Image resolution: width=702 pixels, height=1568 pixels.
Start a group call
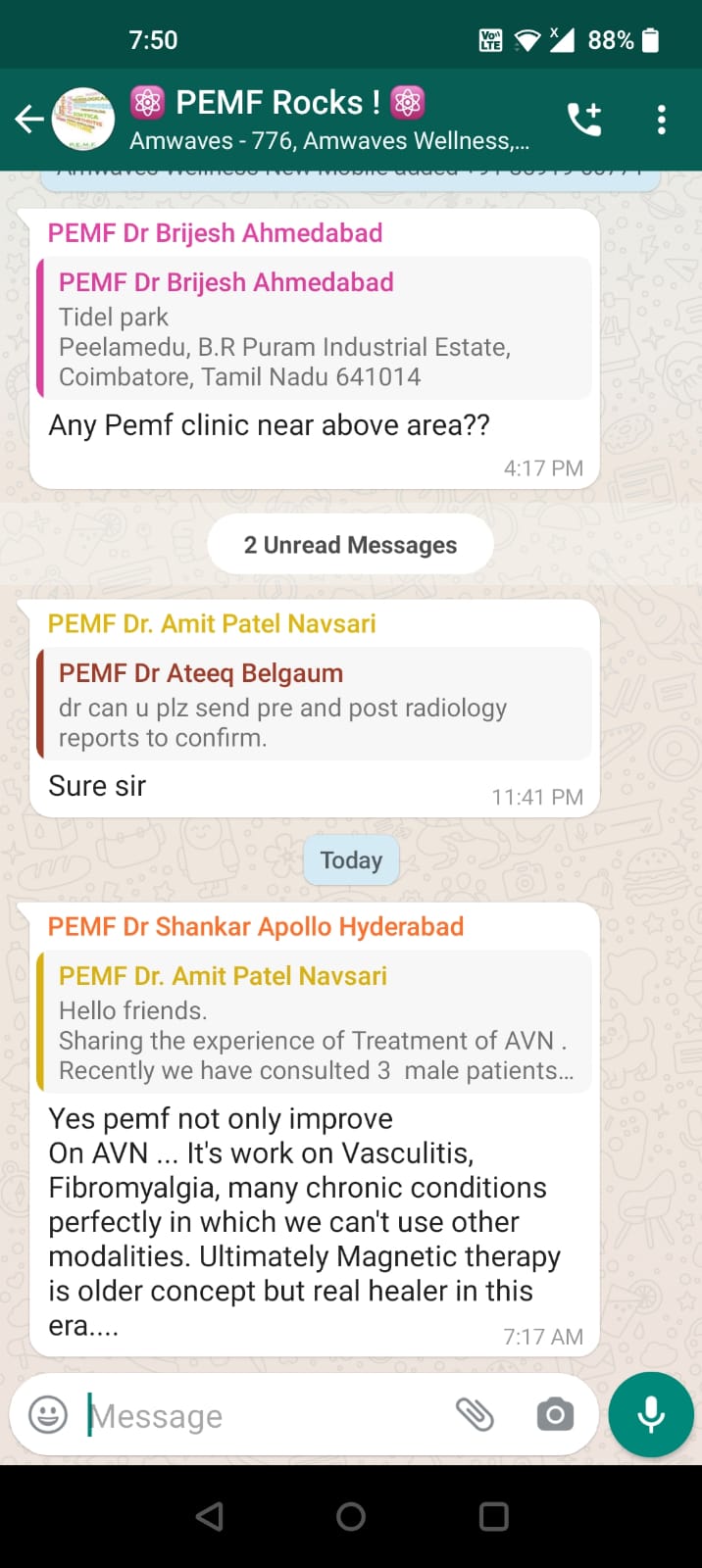(584, 120)
